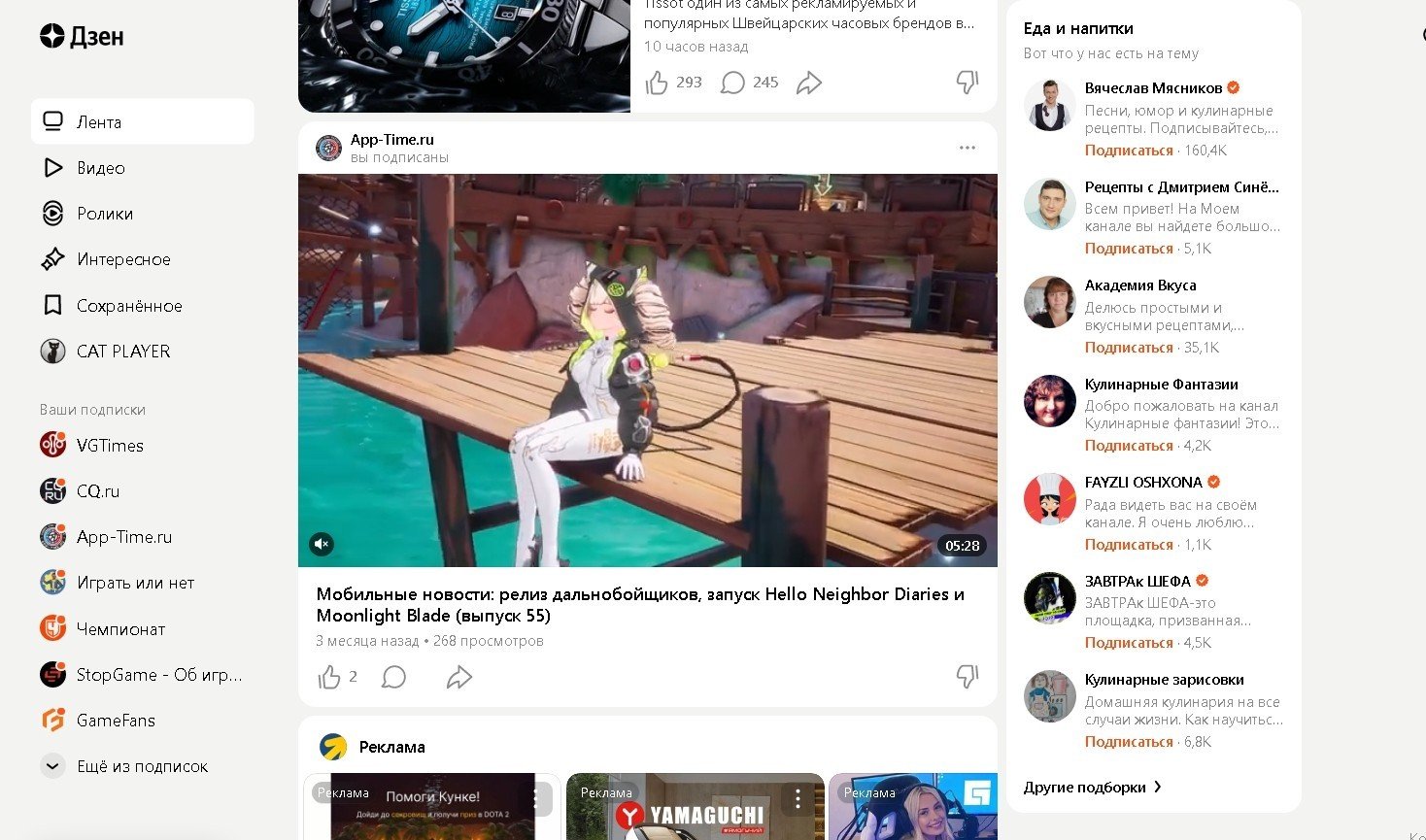
Task: Open the Ролики section
Action: 104,214
